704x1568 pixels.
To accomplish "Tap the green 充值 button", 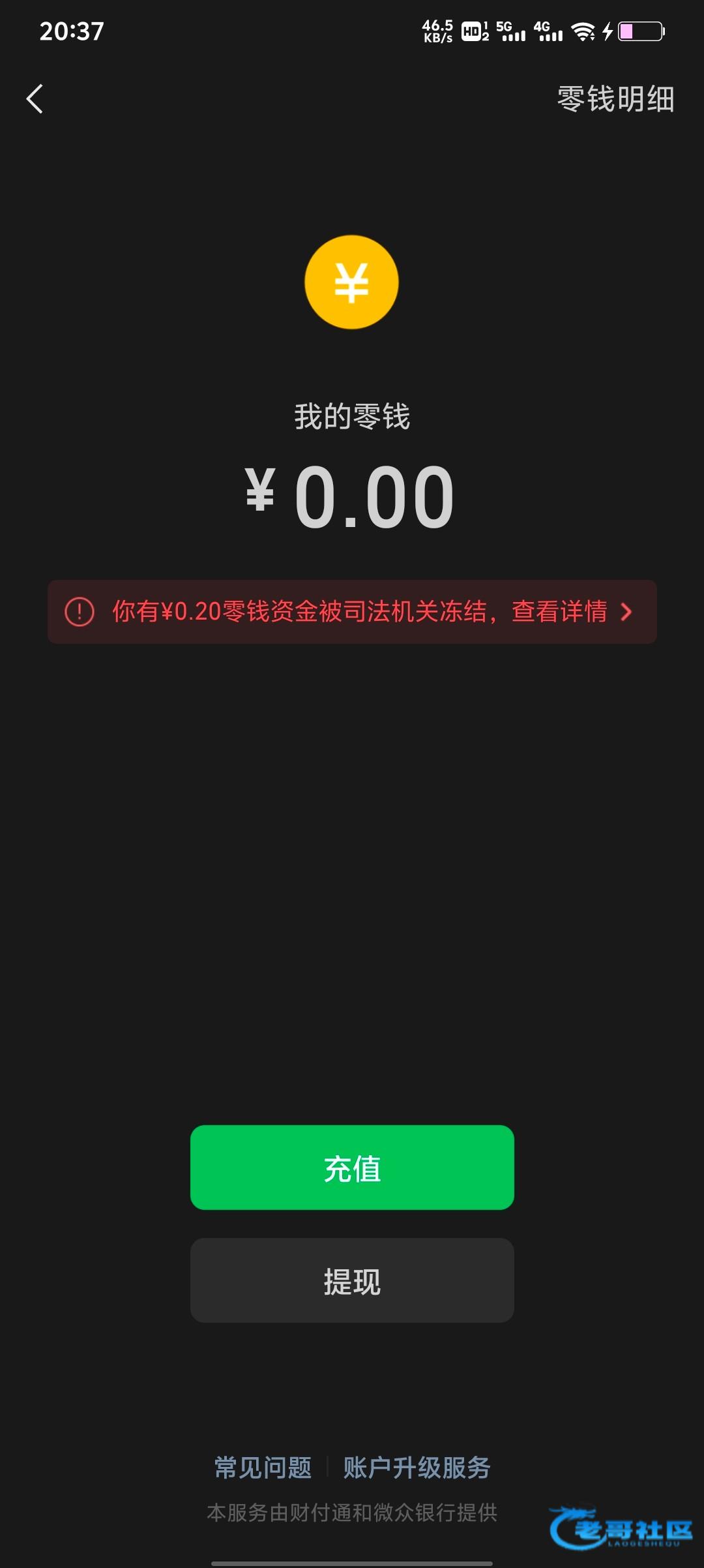I will [x=352, y=1168].
